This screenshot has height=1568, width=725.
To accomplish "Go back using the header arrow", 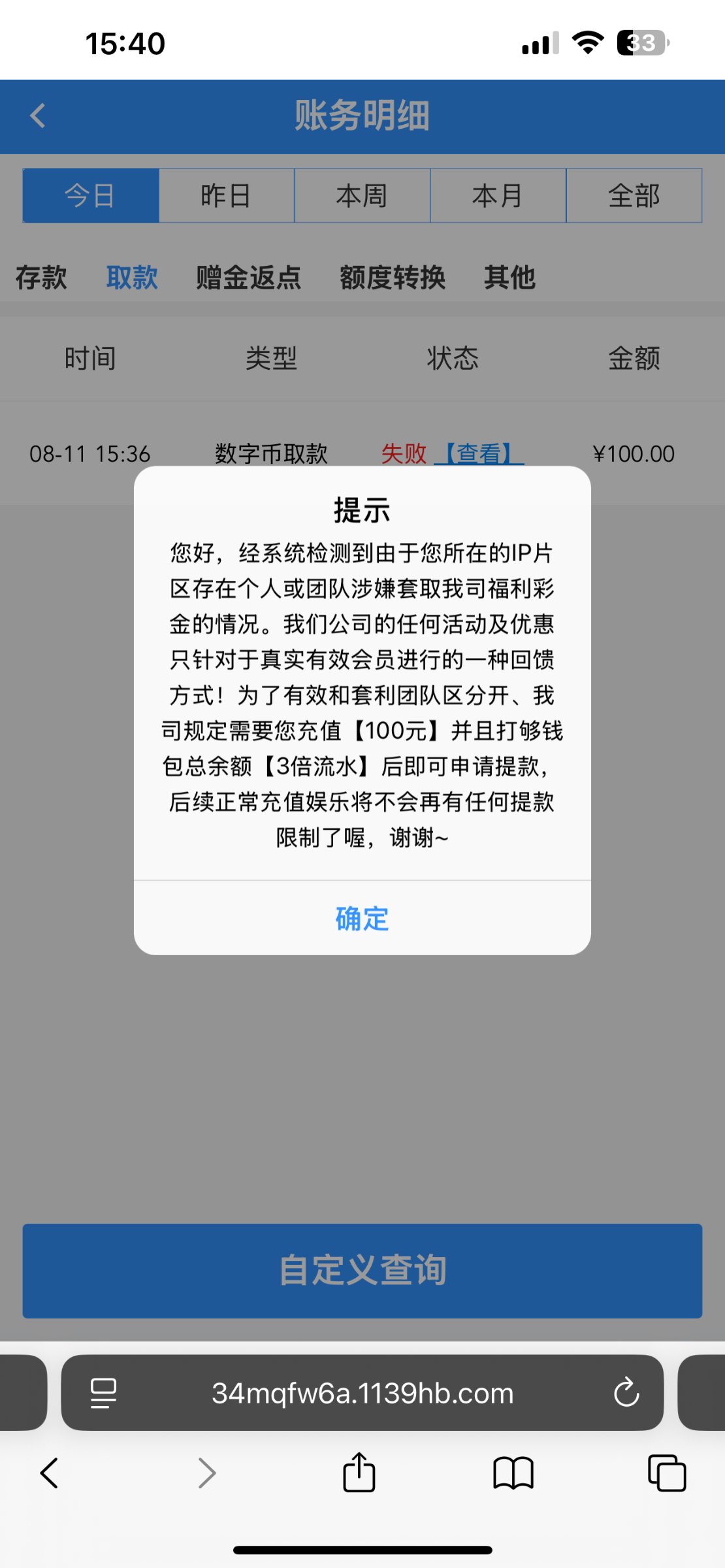I will point(38,116).
